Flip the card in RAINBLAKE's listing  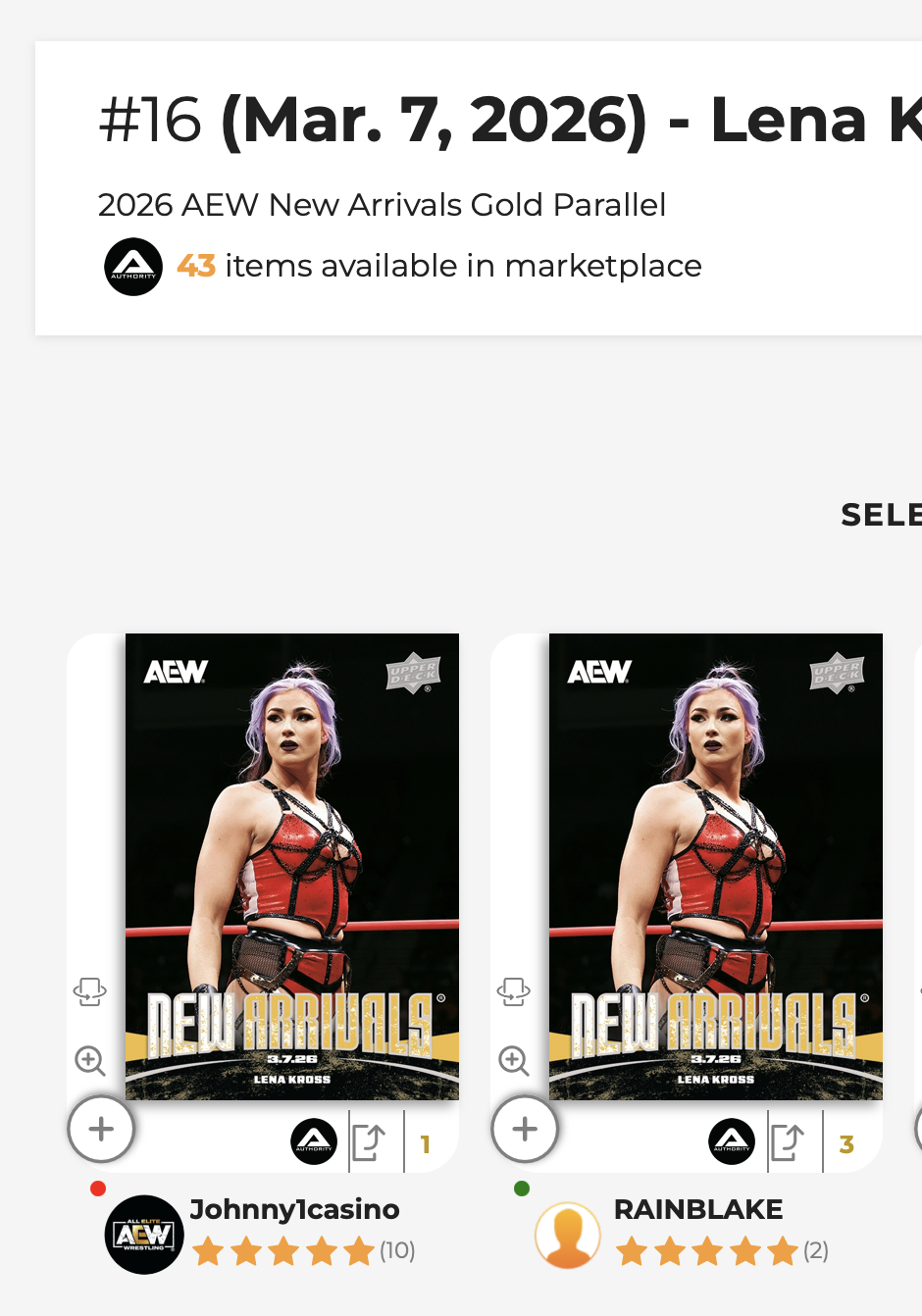click(514, 991)
